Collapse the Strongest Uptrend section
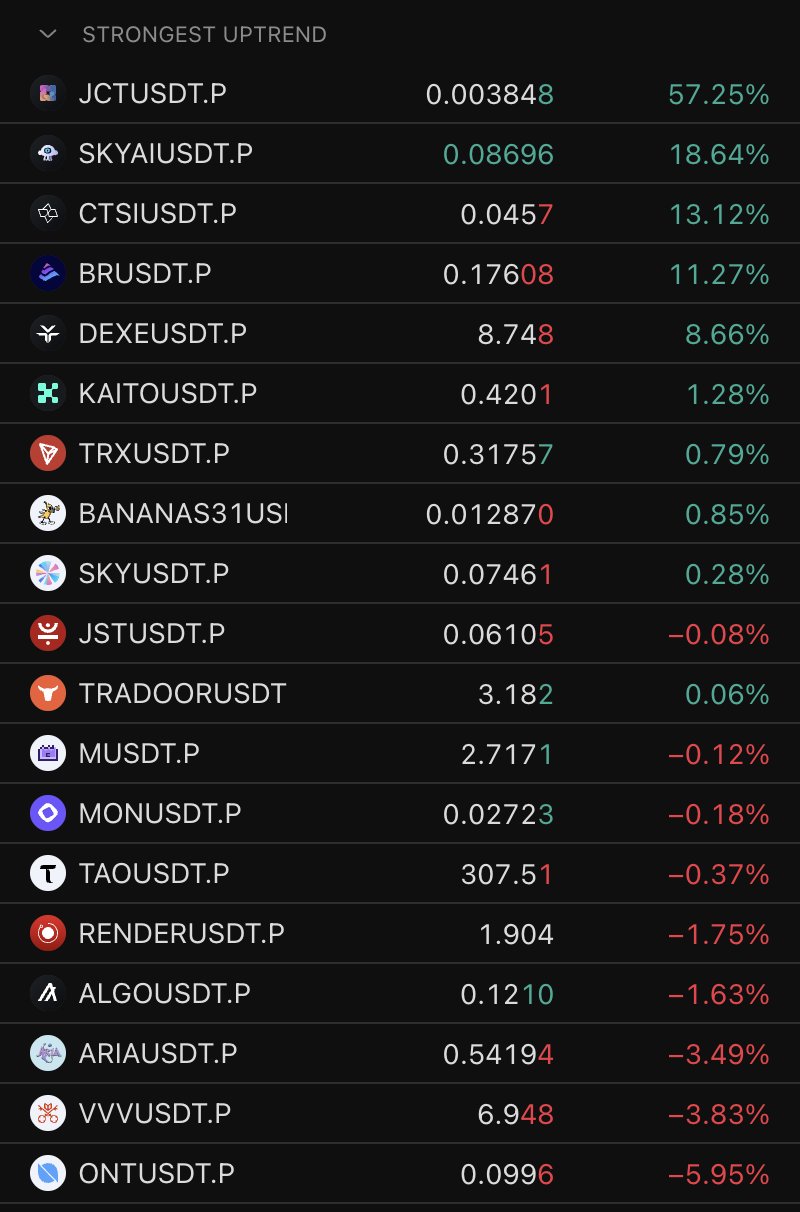The image size is (800, 1212). 47,34
